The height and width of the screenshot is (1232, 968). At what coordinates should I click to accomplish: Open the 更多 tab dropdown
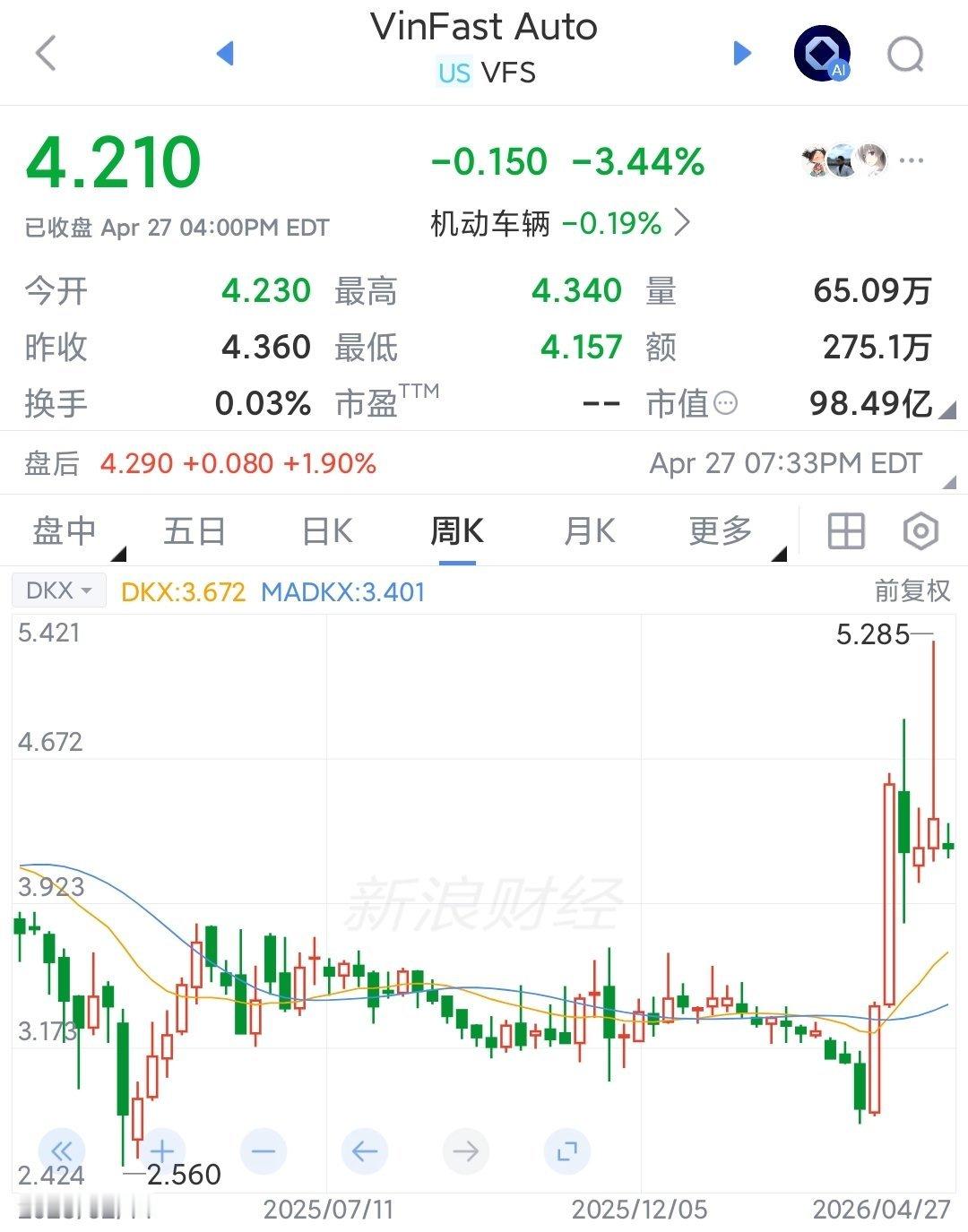(x=719, y=530)
